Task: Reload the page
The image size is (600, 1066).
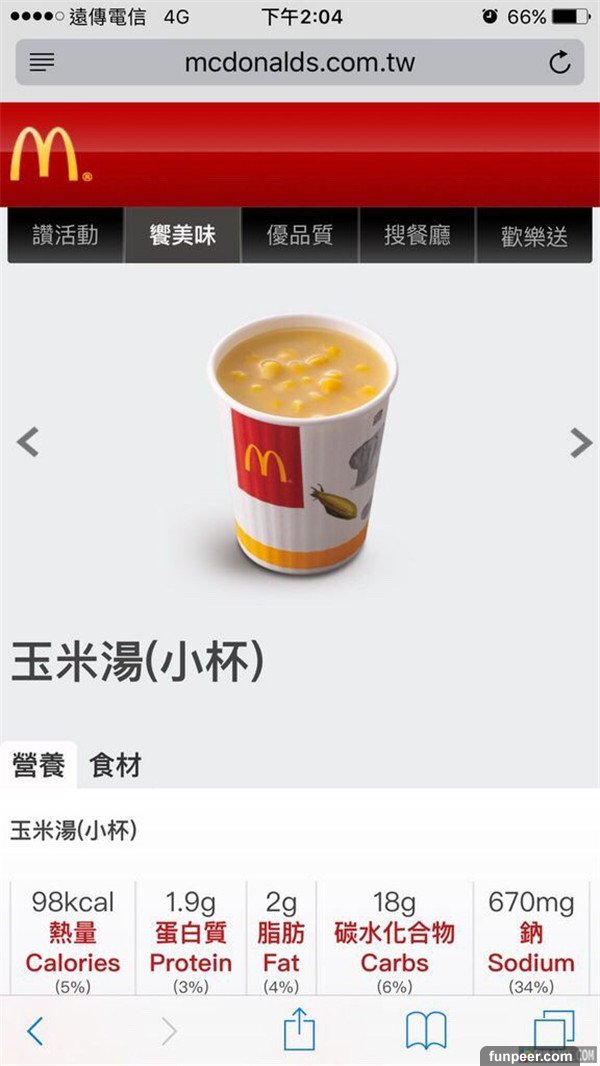Action: point(559,63)
